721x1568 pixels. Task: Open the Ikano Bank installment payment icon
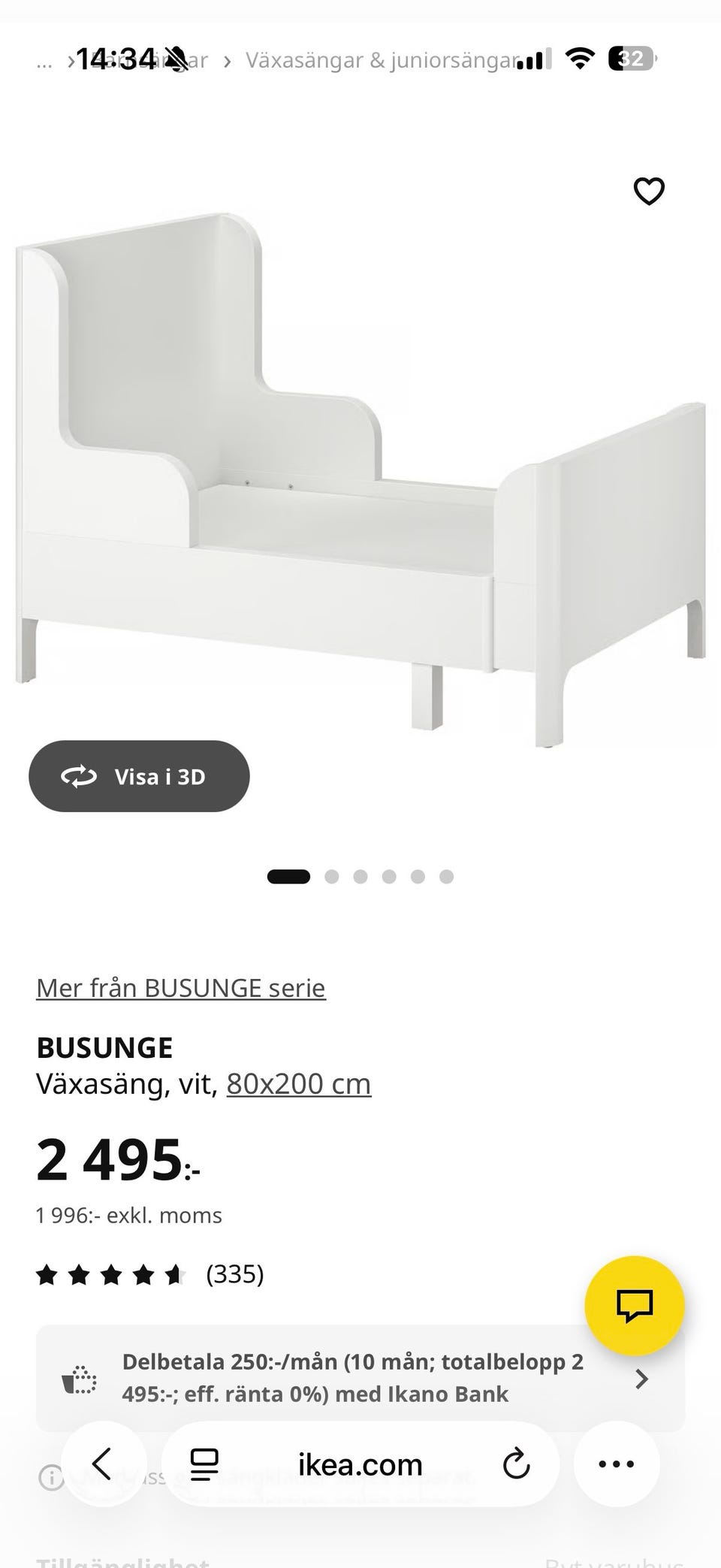pos(77,1377)
